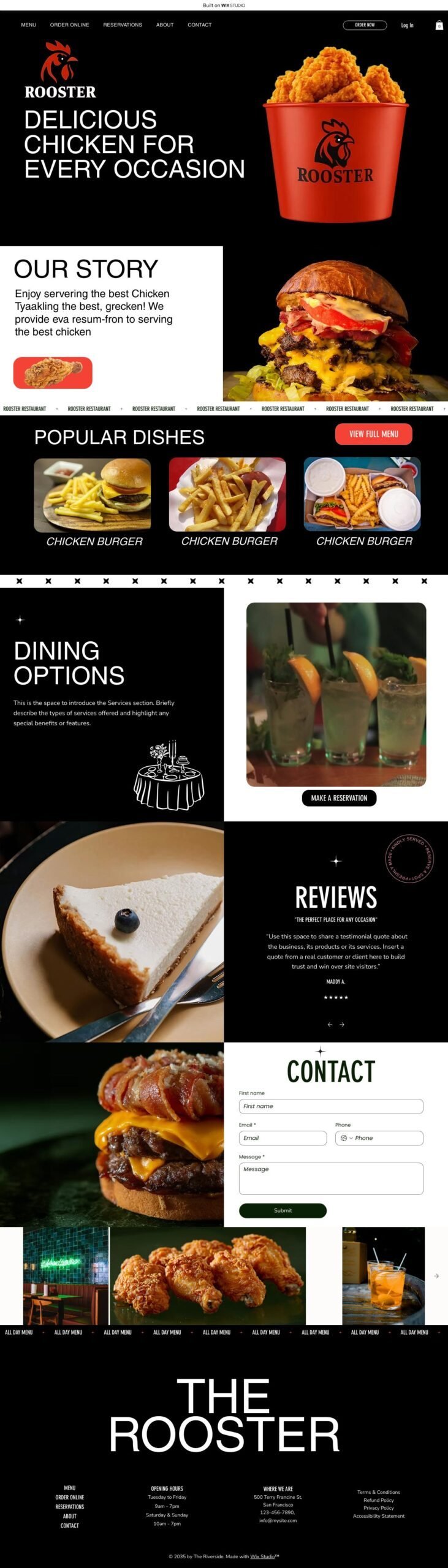Tap VIEW FULL MENU button
448x1568 pixels.
tap(373, 434)
